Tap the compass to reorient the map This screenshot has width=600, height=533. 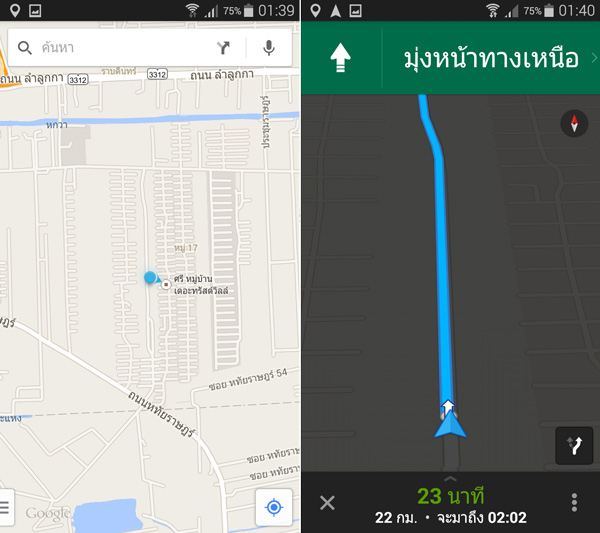[574, 124]
